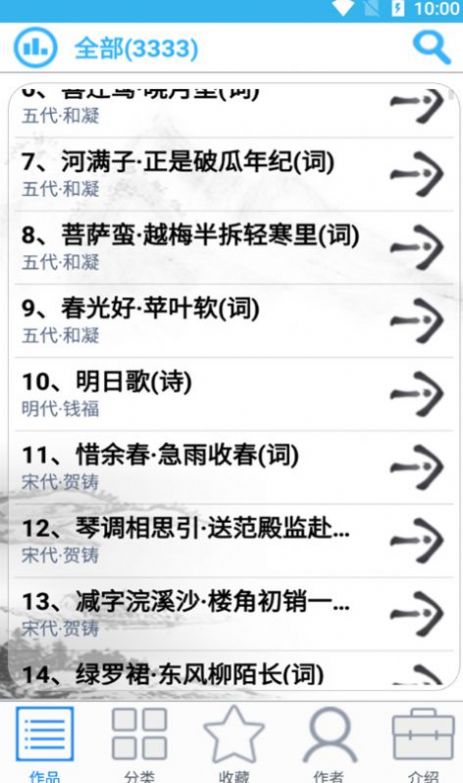Switch to the 介绍 tab

(423, 744)
